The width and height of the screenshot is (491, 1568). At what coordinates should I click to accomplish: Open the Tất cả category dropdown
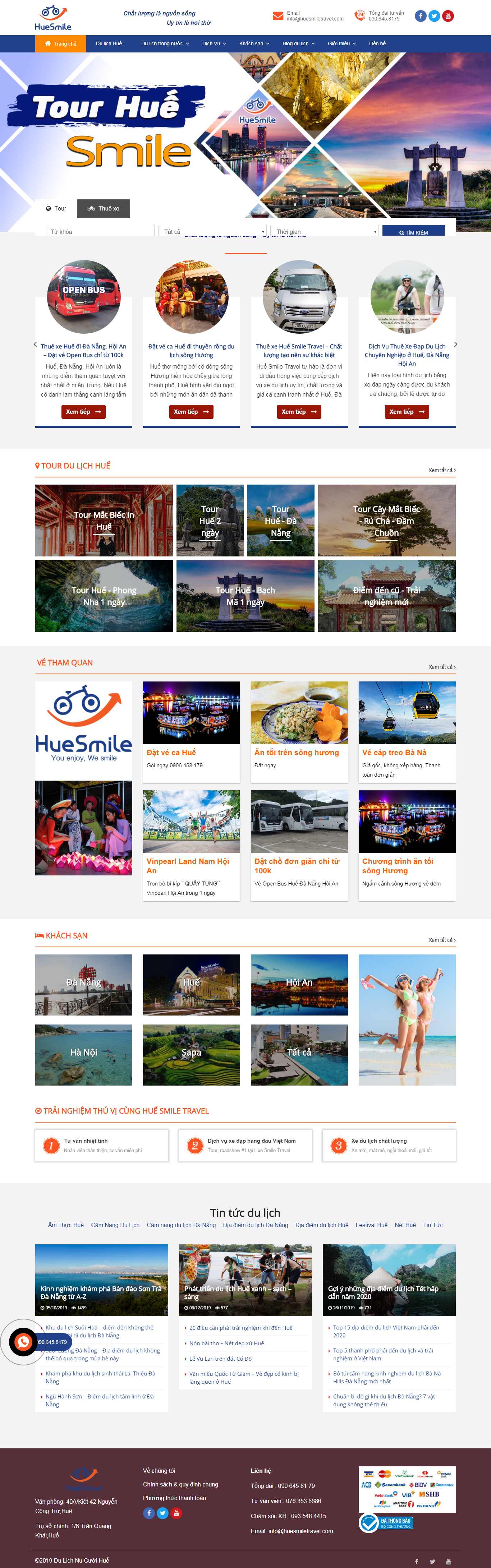click(212, 231)
